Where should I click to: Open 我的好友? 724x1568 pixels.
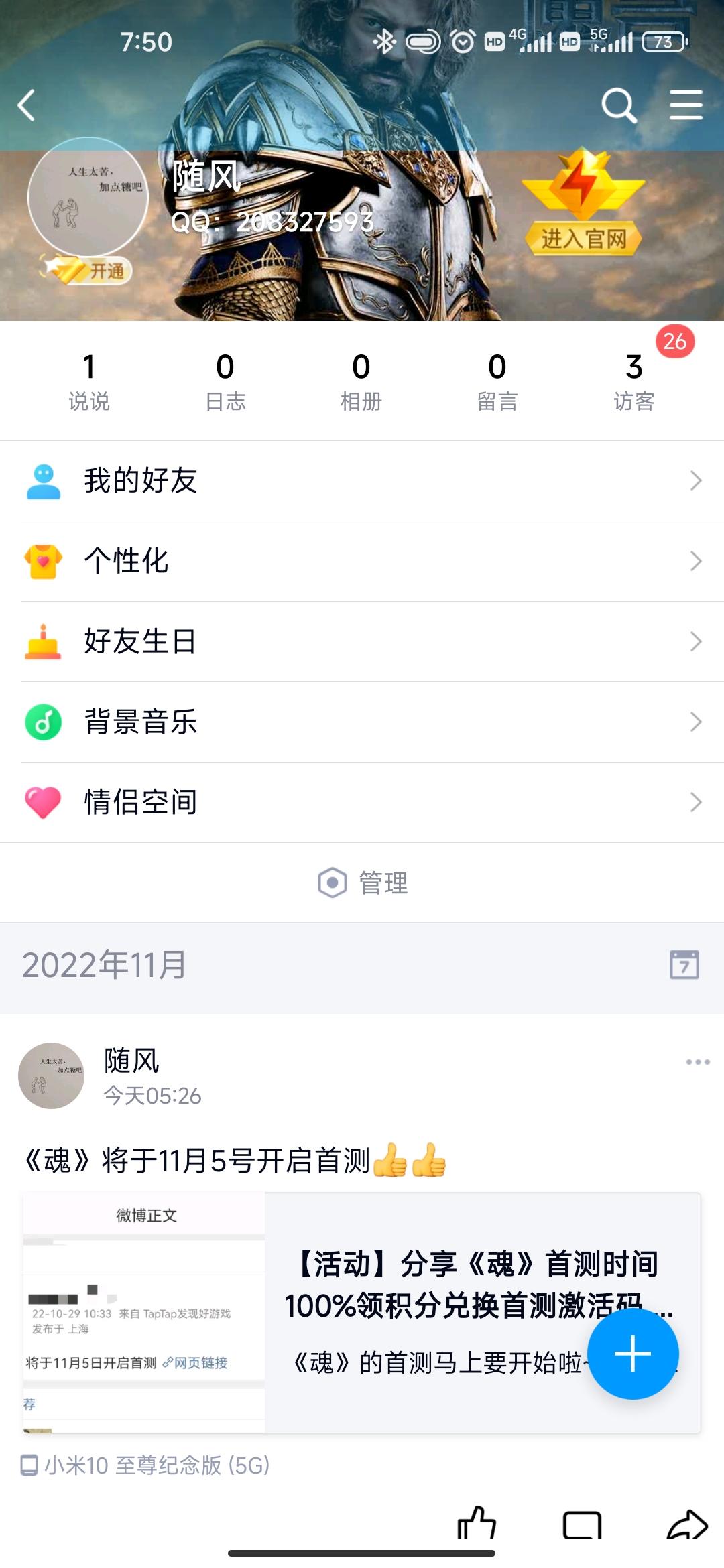coord(362,480)
